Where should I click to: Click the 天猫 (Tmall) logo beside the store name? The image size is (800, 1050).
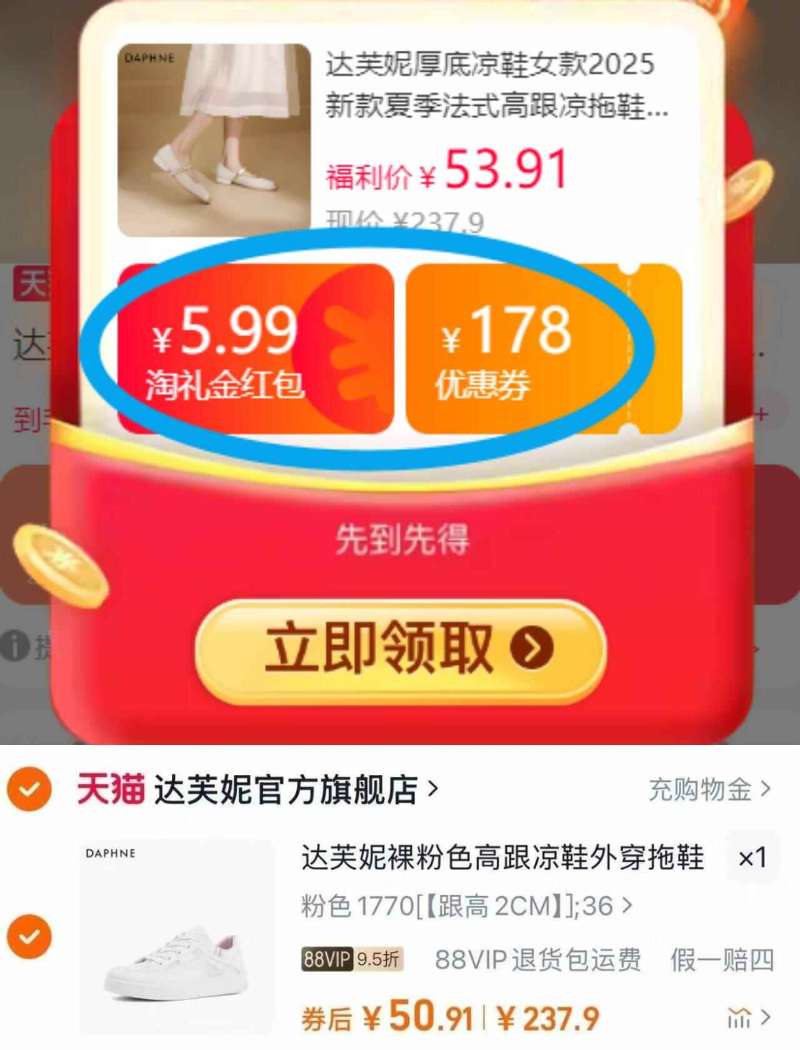(108, 787)
